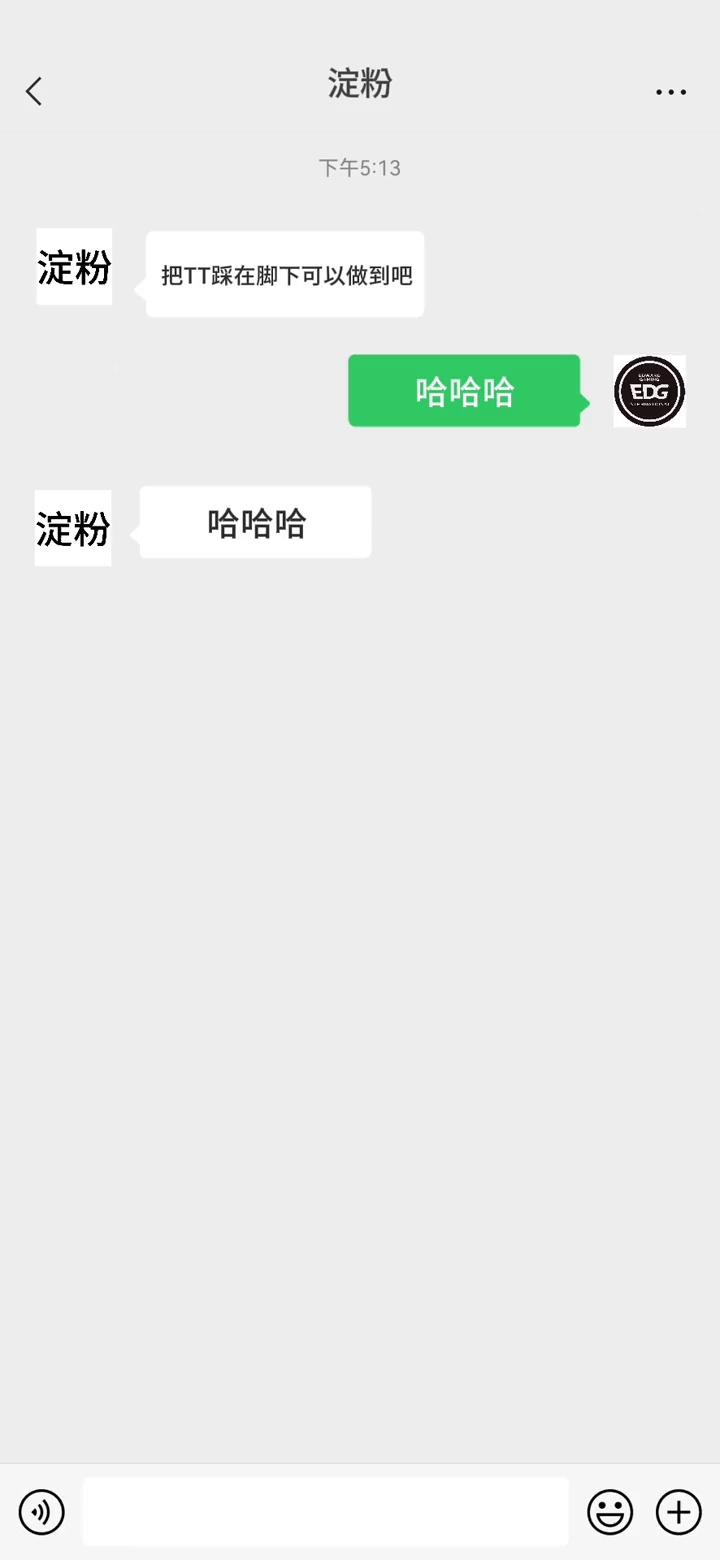Screen dimensions: 720x1560
Task: Open the three-dot chat options menu
Action: click(x=670, y=92)
